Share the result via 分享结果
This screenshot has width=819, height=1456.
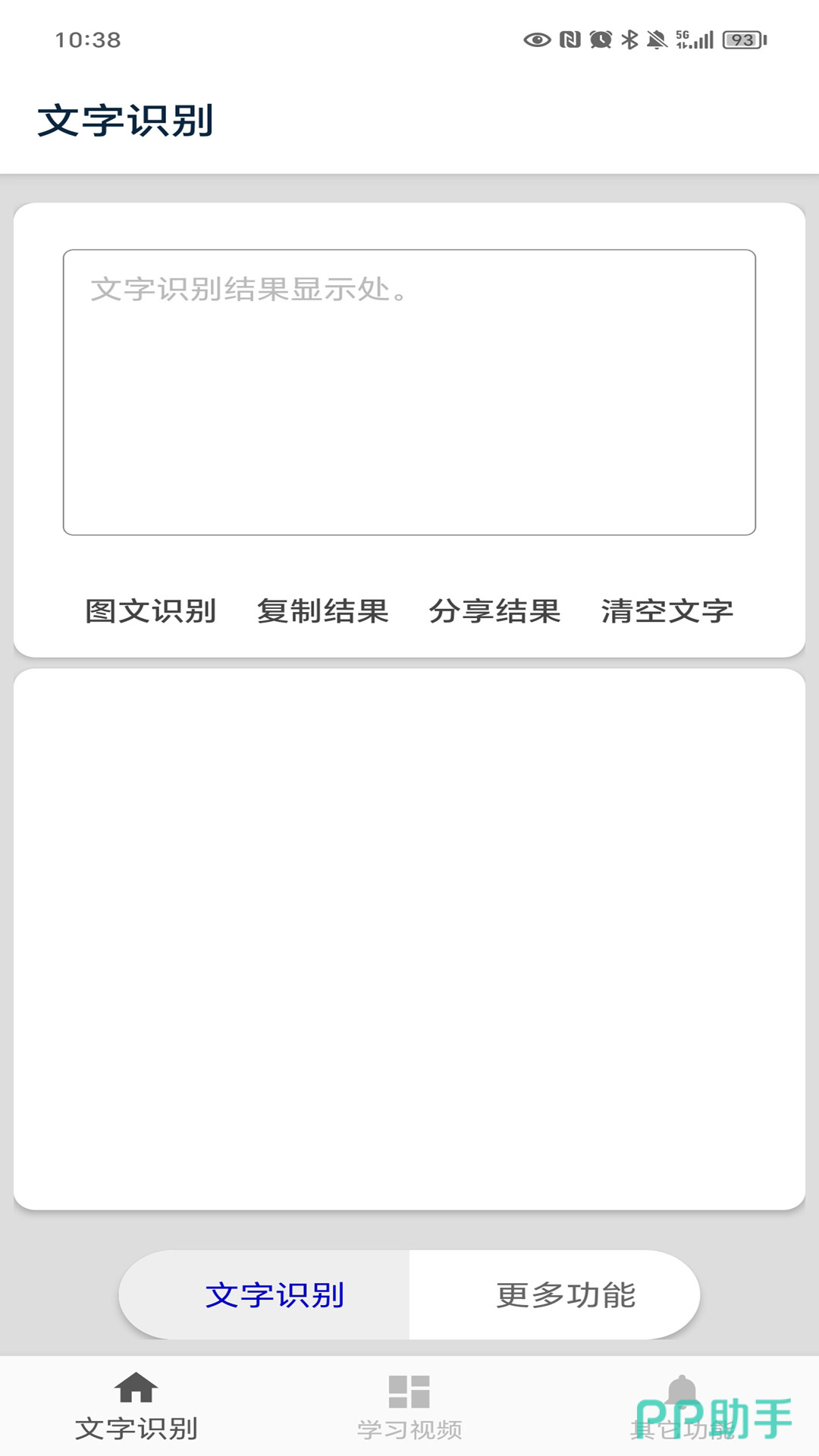(x=494, y=611)
